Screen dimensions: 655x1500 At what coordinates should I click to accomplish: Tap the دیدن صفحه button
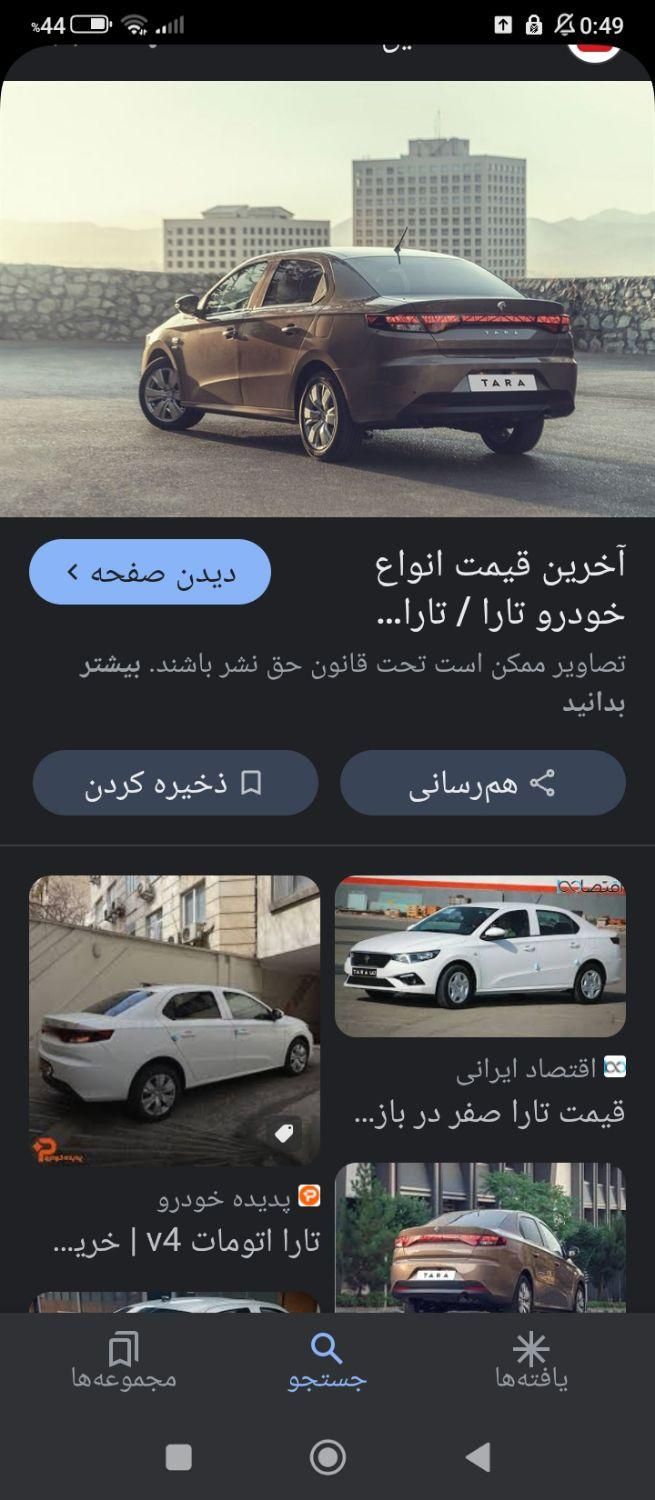click(x=150, y=572)
